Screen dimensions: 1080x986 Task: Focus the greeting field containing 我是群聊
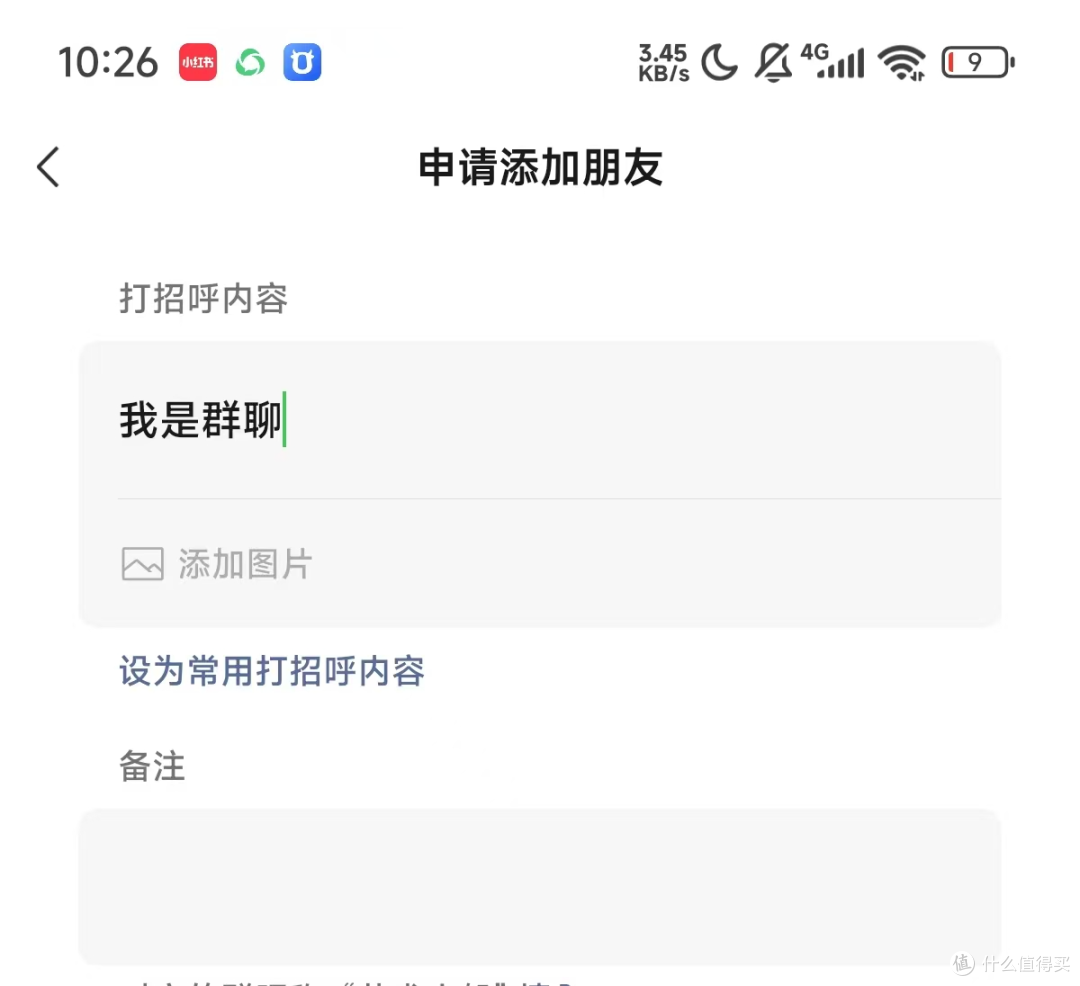point(540,421)
